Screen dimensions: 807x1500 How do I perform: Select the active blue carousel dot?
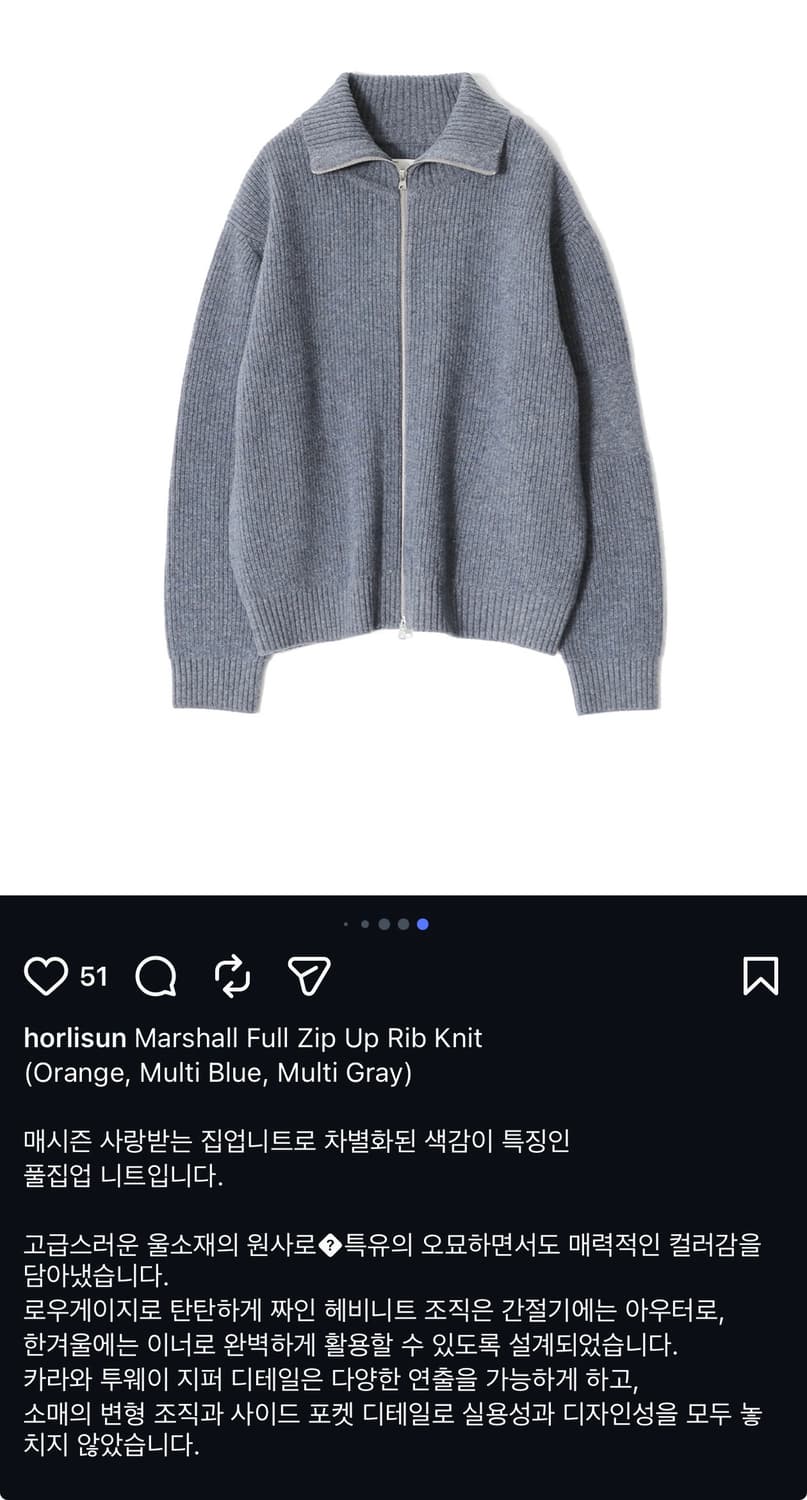pos(423,925)
